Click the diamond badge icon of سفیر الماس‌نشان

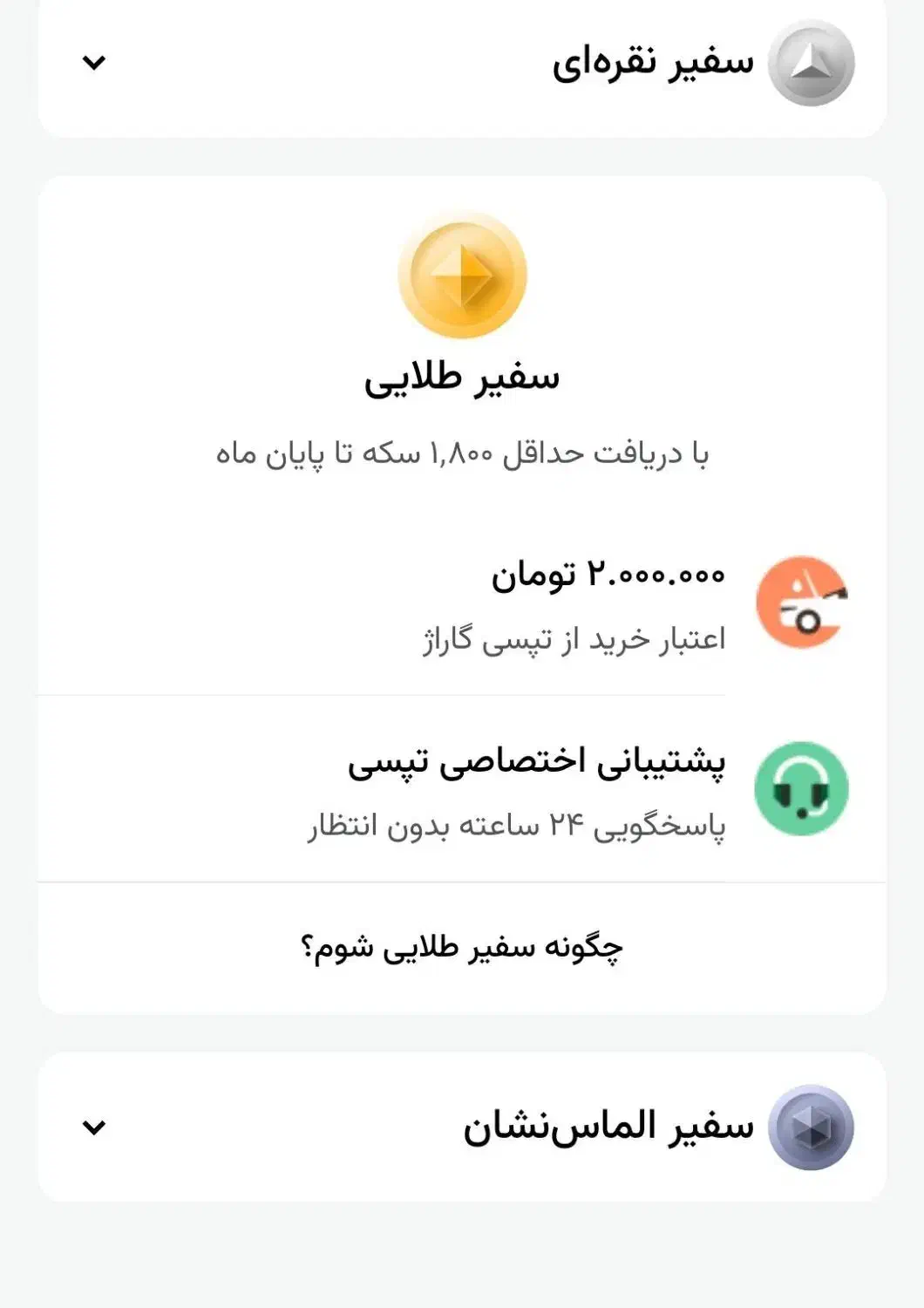tap(809, 1125)
